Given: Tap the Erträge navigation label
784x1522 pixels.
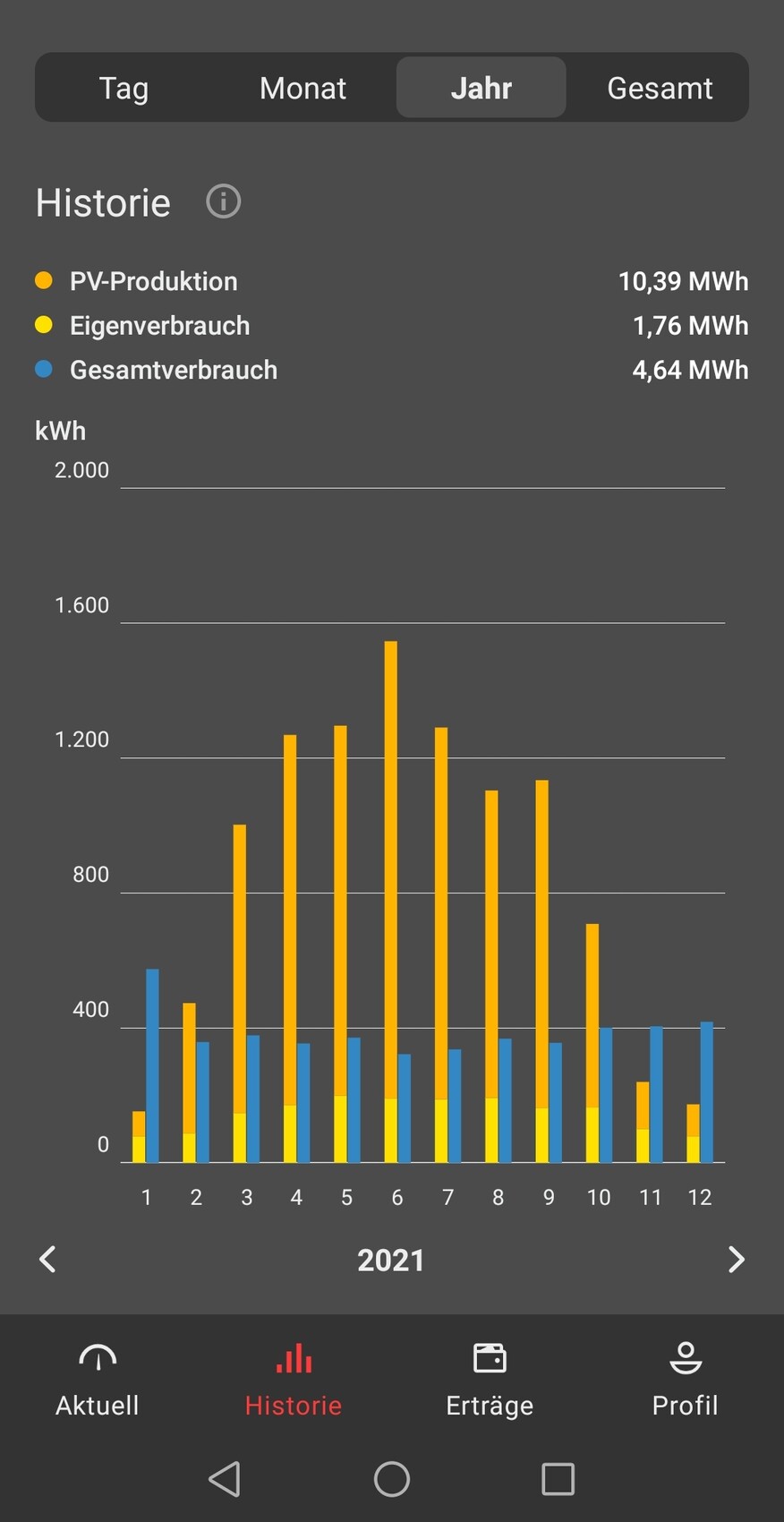Looking at the screenshot, I should click(490, 1405).
